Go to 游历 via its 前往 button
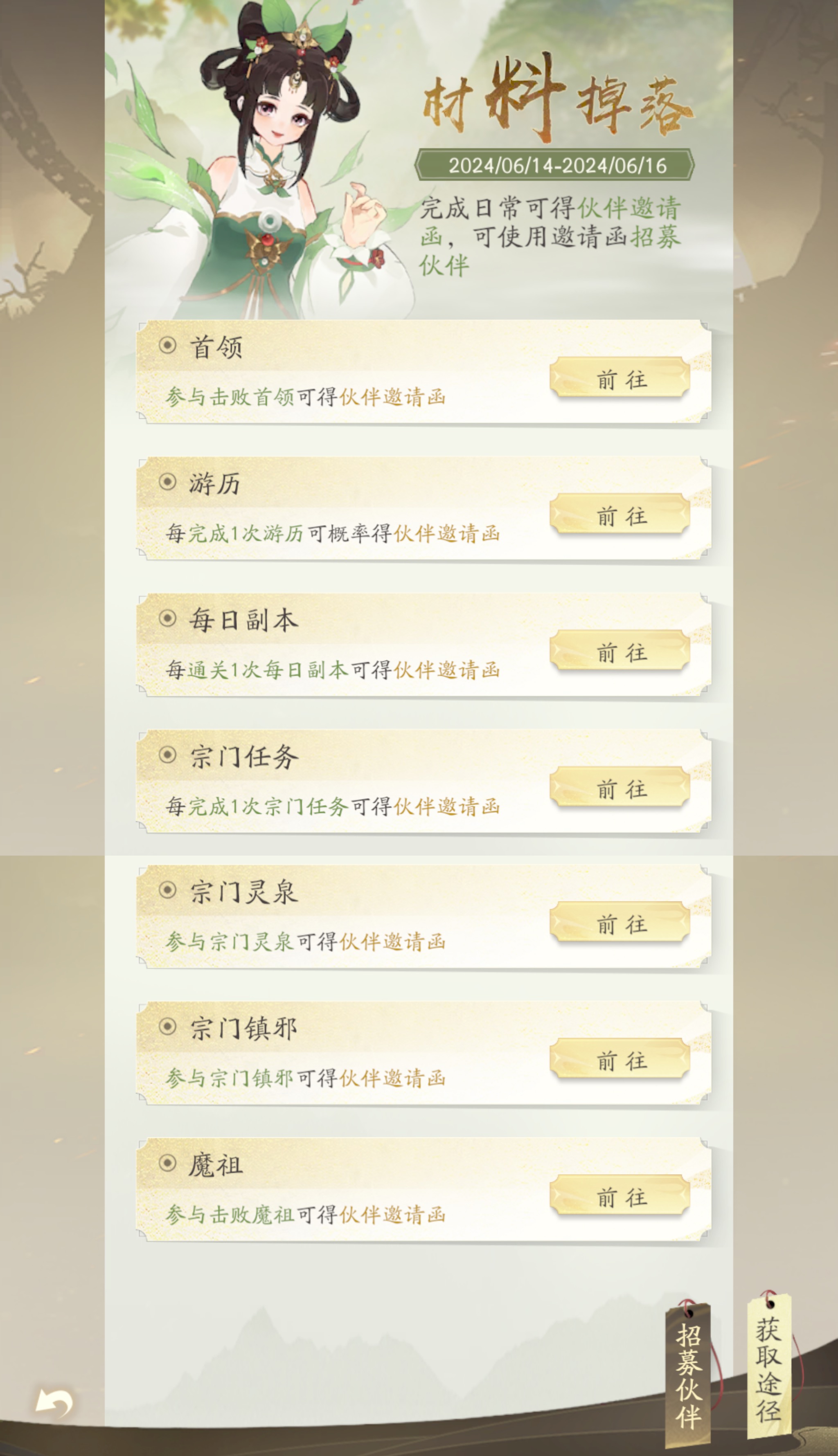This screenshot has height=1456, width=838. tap(620, 514)
